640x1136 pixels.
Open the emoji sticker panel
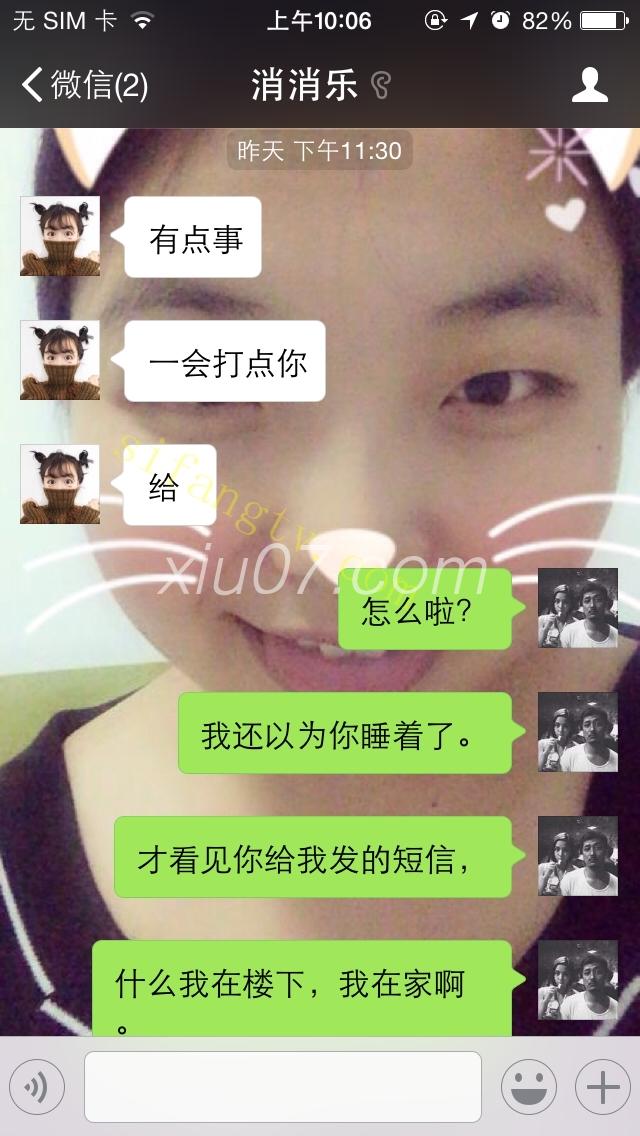tap(528, 1087)
